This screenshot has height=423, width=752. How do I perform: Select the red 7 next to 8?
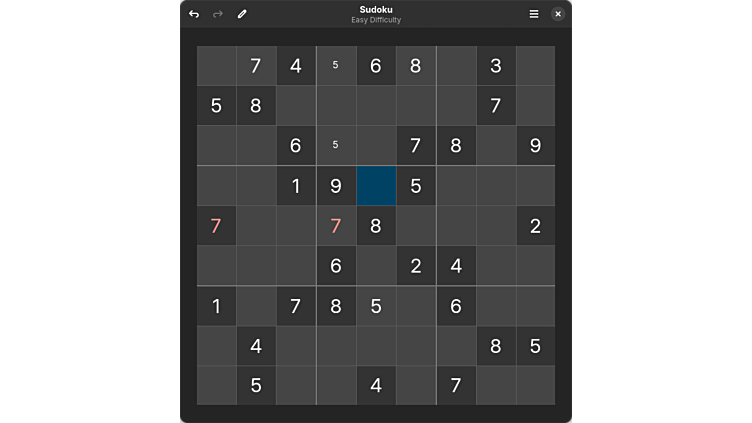[x=336, y=226]
